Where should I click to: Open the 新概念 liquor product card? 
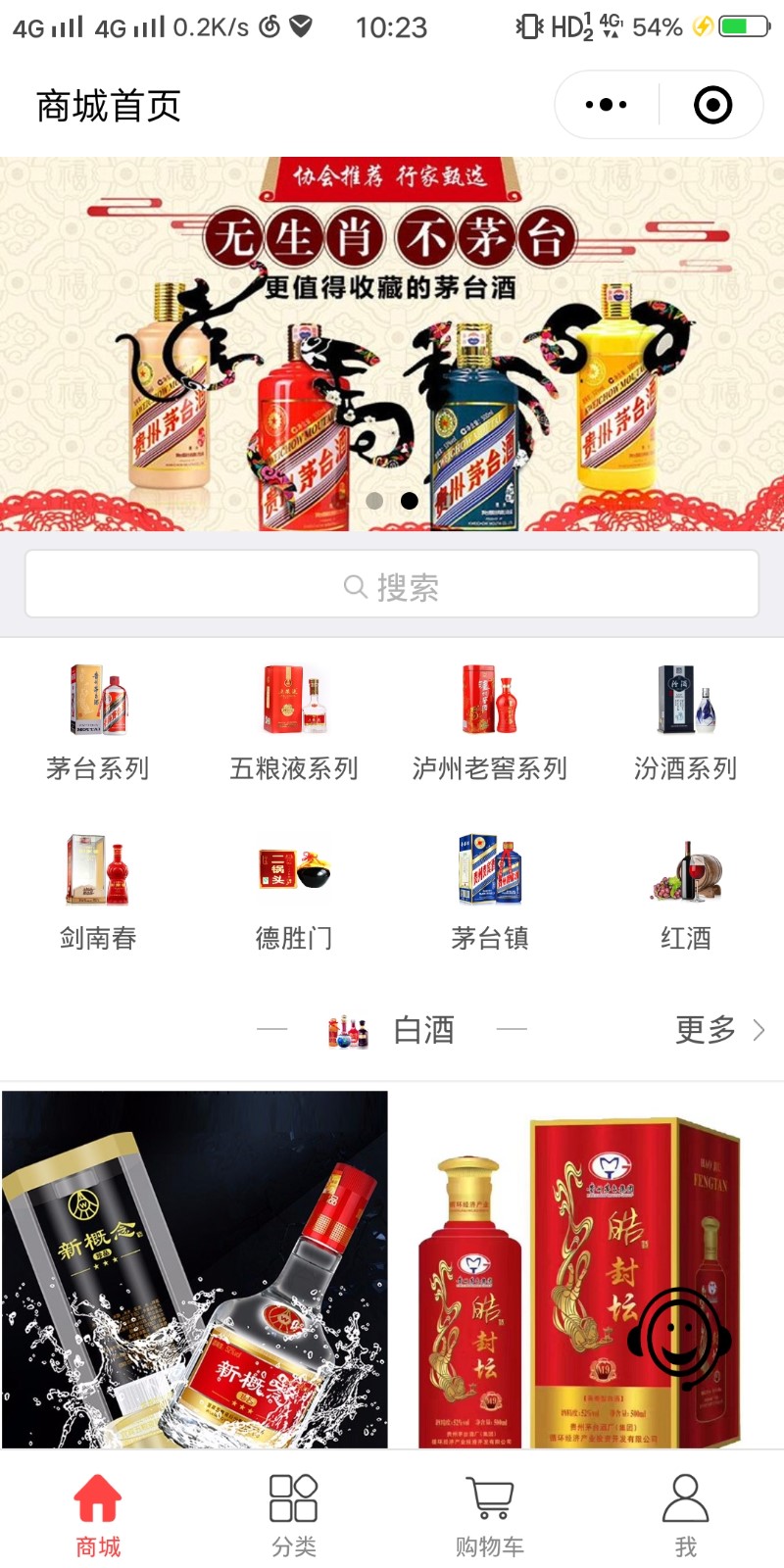pos(195,1269)
